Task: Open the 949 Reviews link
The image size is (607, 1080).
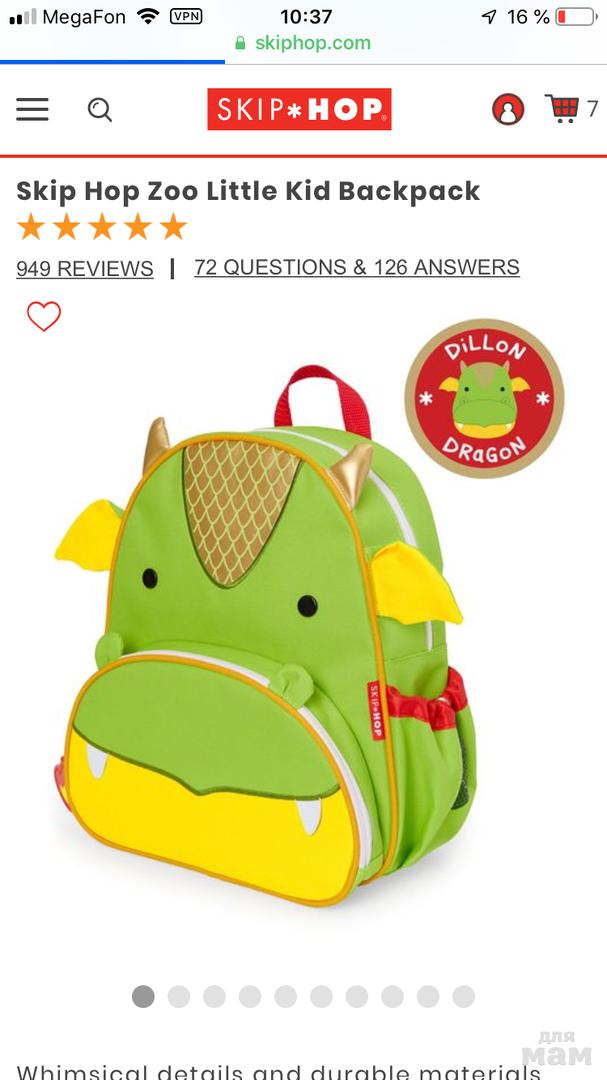Action: pyautogui.click(x=85, y=268)
